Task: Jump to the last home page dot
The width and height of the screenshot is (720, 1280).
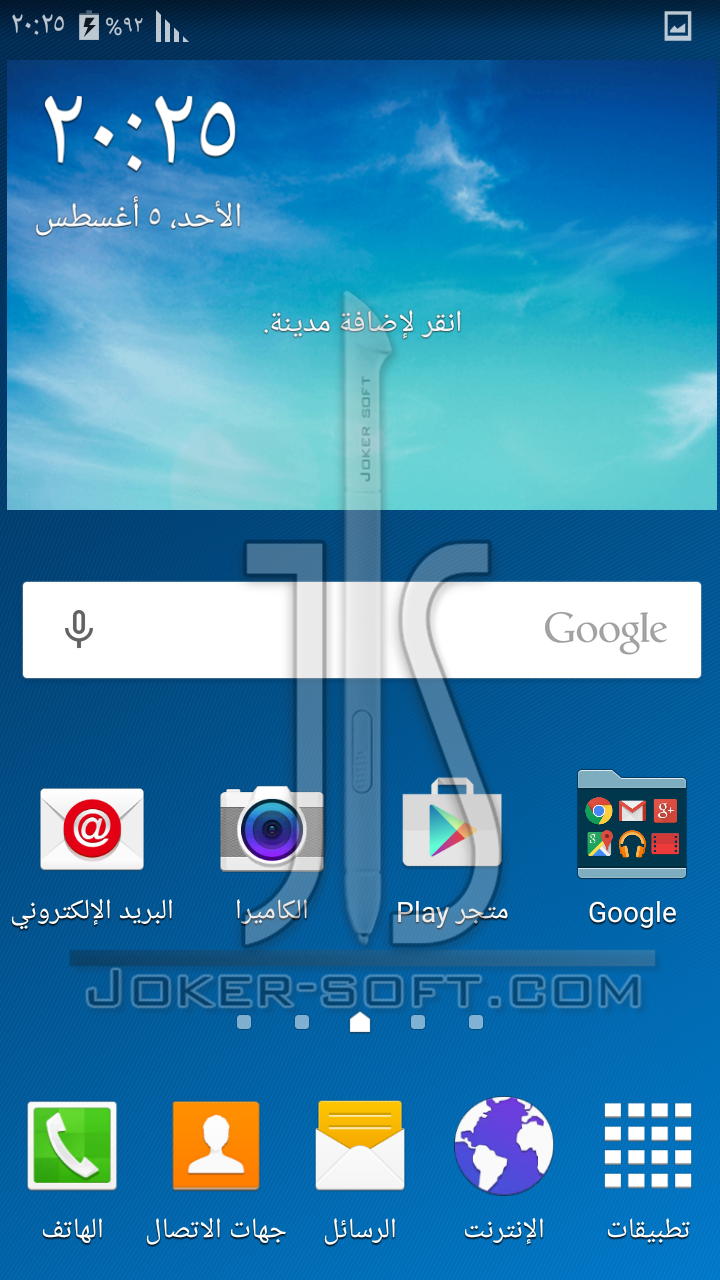Action: 476,1022
